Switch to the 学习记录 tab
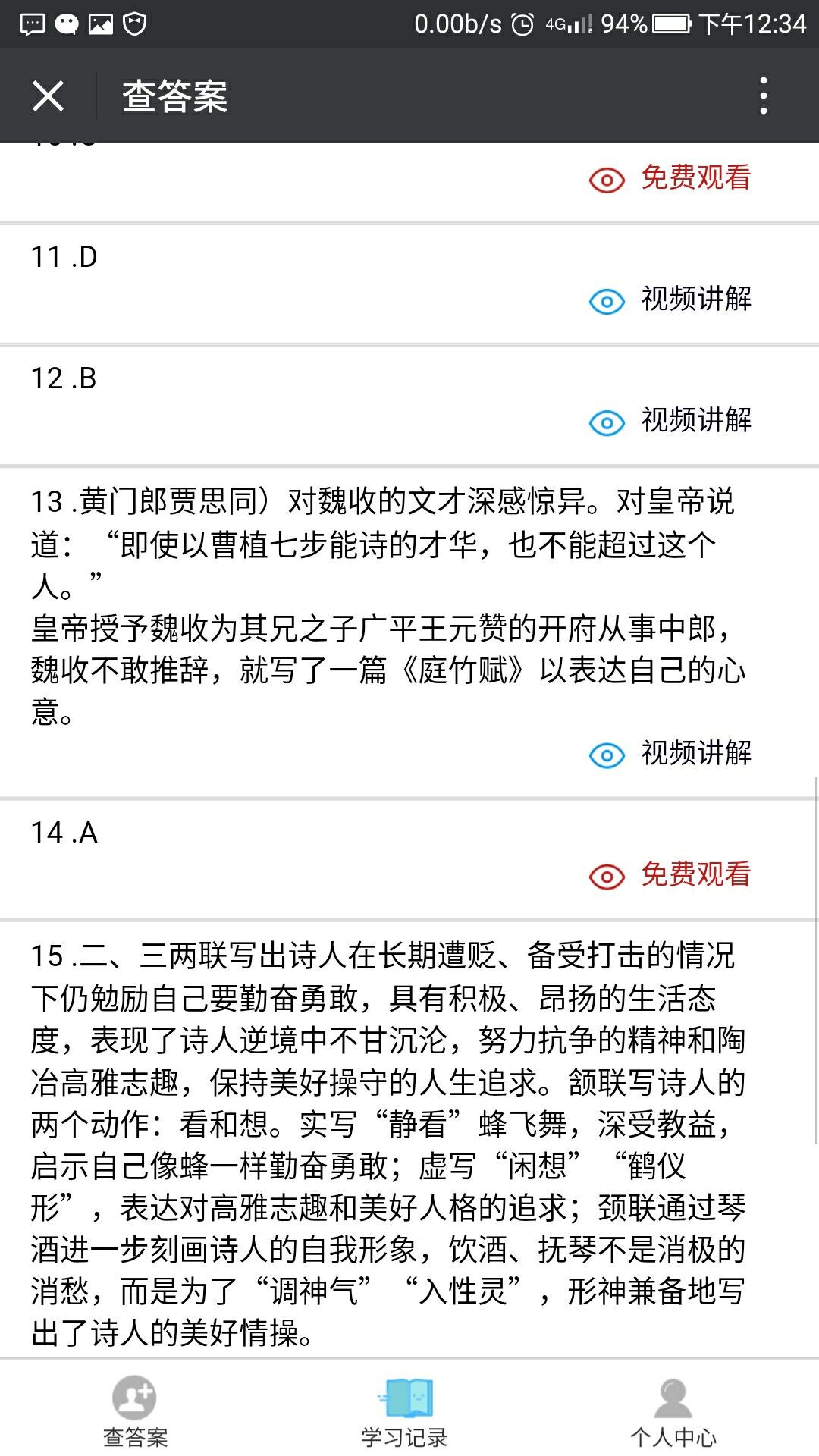The width and height of the screenshot is (819, 1456). [x=404, y=1410]
